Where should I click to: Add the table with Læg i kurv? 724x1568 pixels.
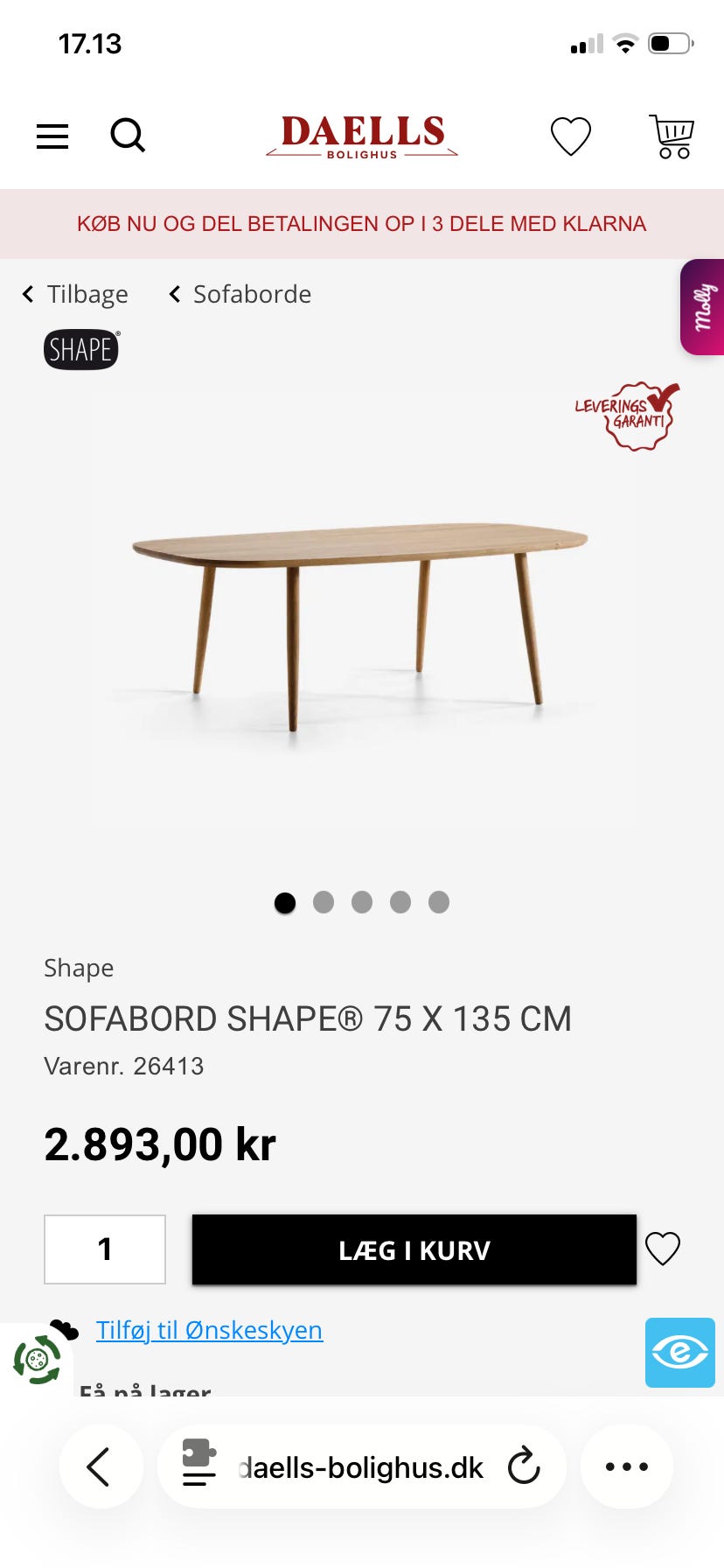pos(414,1249)
